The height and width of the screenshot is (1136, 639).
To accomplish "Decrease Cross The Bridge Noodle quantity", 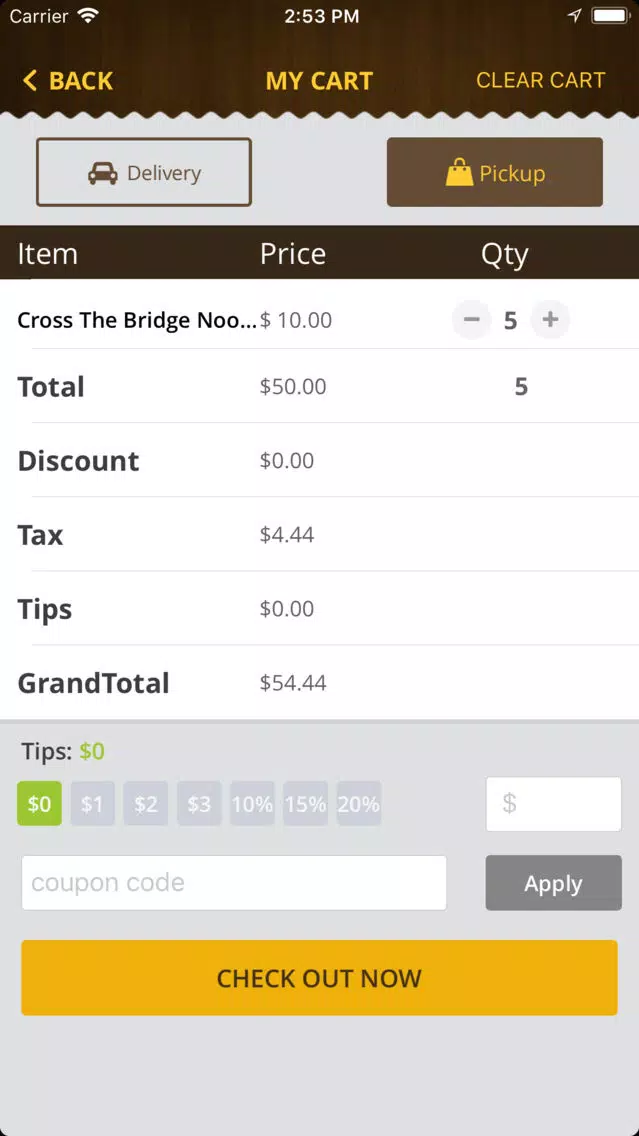I will (472, 320).
